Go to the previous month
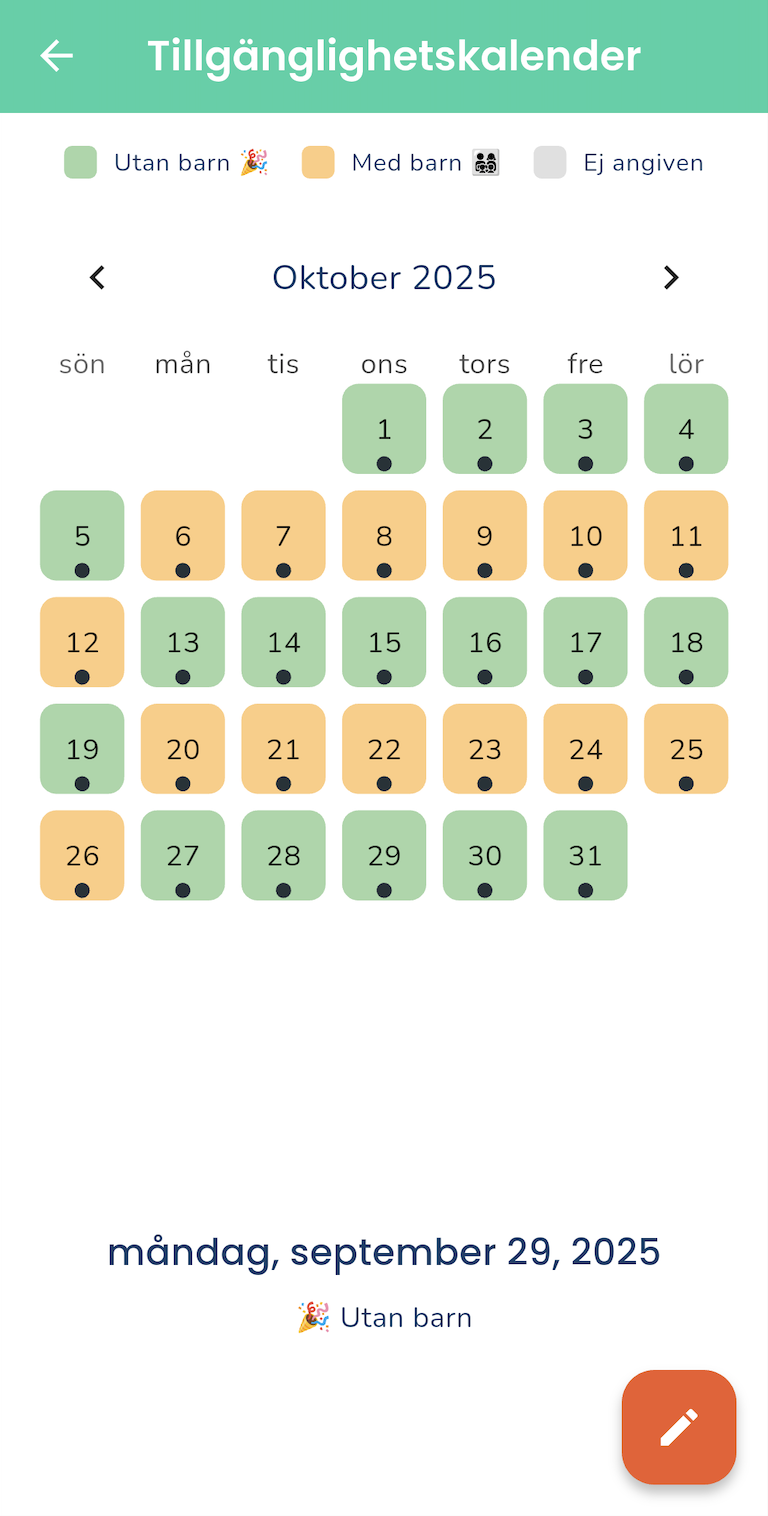The width and height of the screenshot is (768, 1516). pyautogui.click(x=97, y=278)
